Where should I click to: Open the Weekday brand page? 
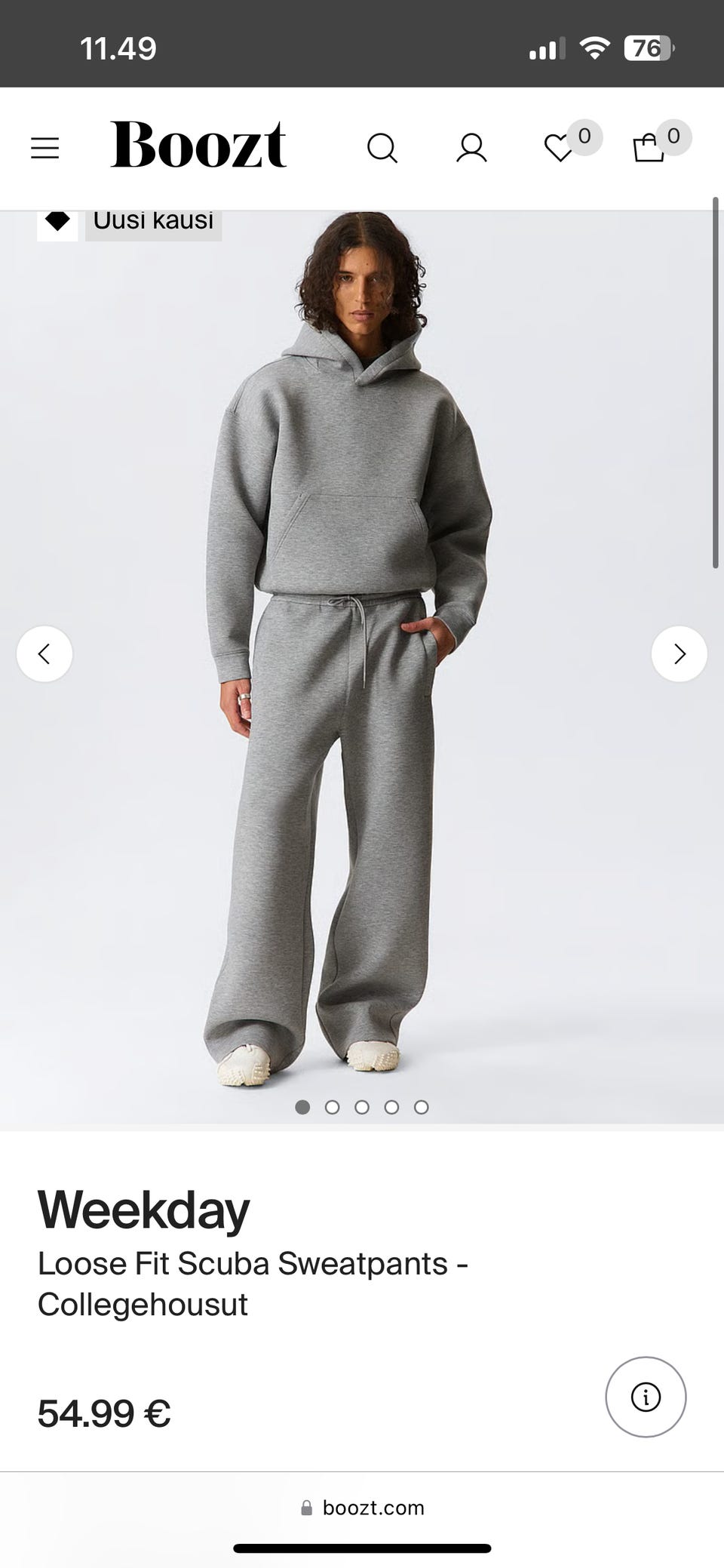(x=143, y=1210)
